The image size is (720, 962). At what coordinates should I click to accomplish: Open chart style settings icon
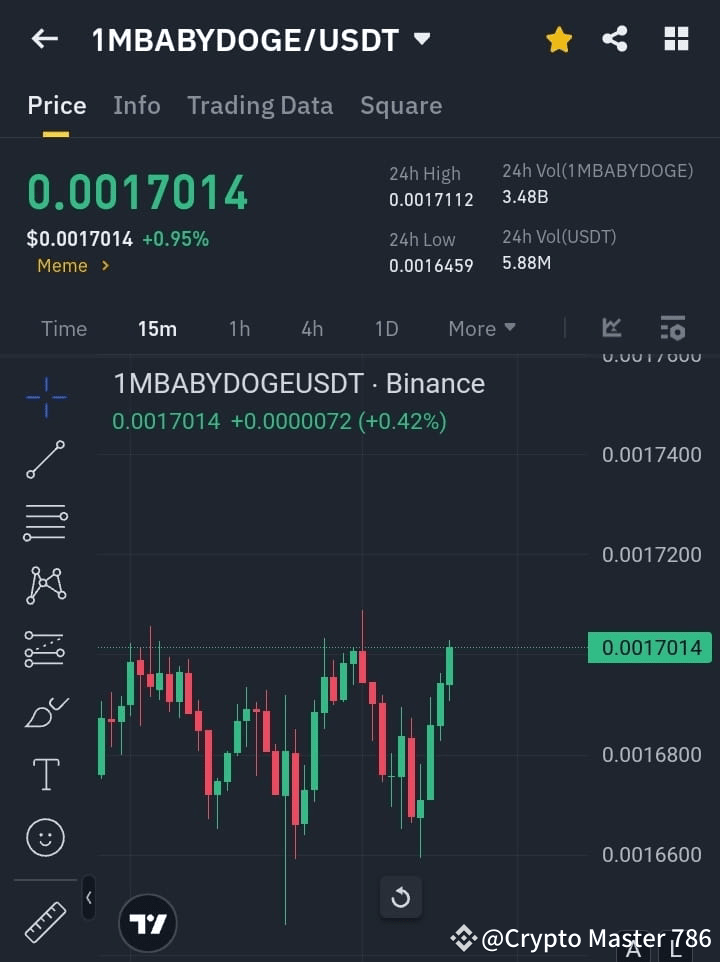672,328
